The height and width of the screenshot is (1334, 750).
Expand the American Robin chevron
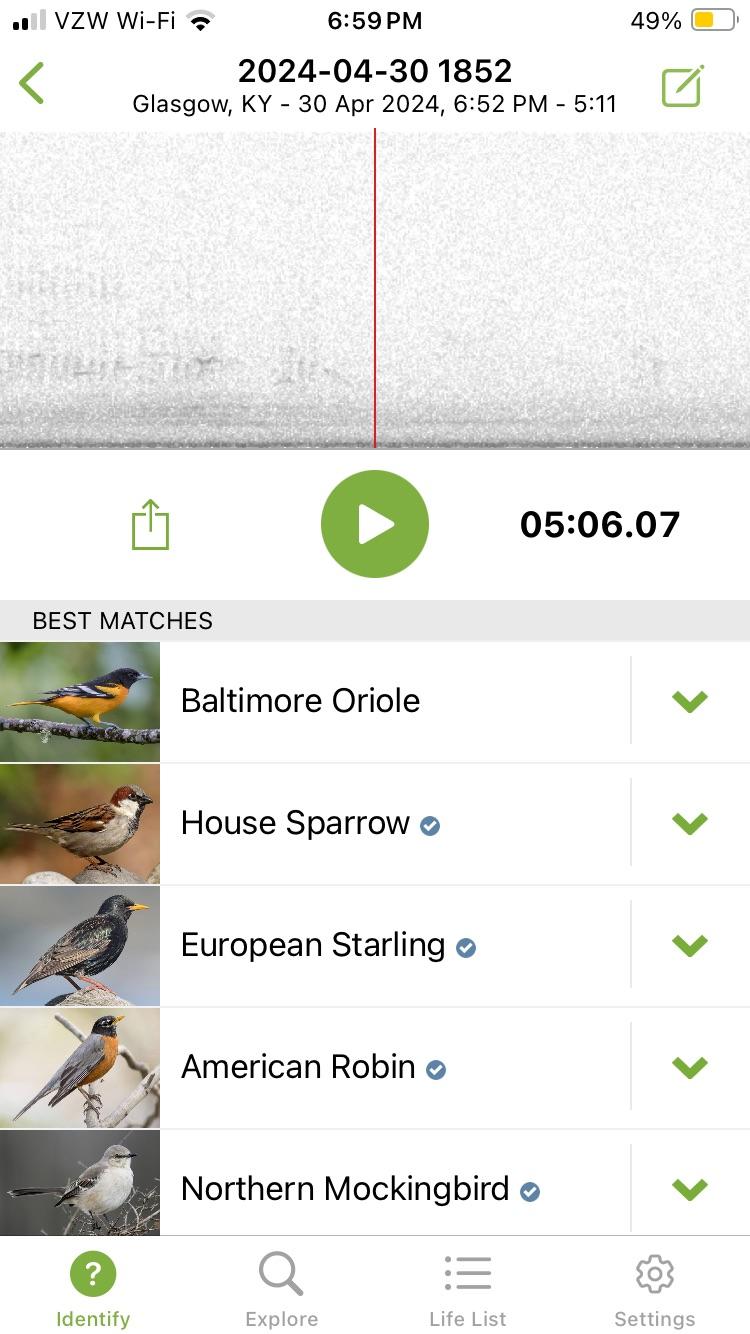pyautogui.click(x=690, y=1067)
